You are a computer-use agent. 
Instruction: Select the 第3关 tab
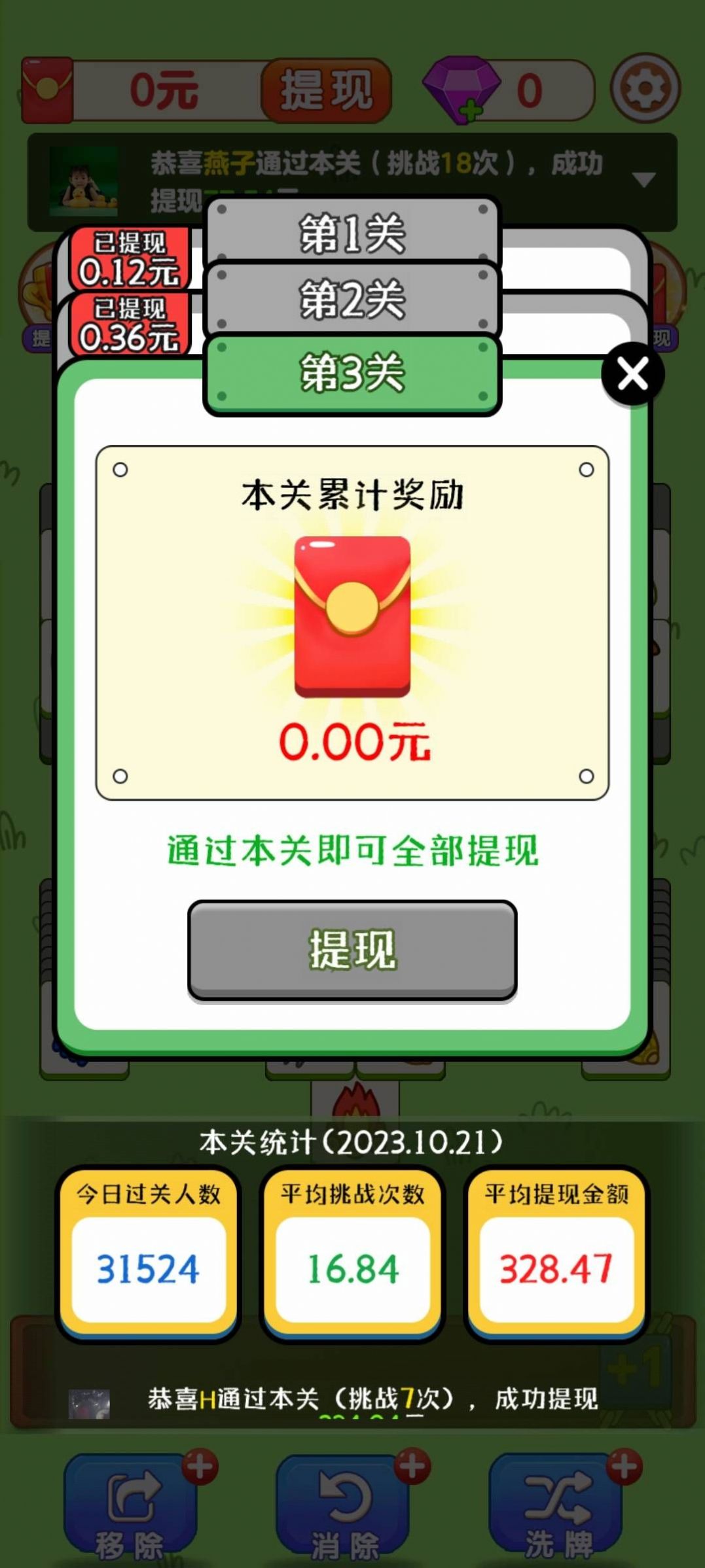(x=352, y=373)
